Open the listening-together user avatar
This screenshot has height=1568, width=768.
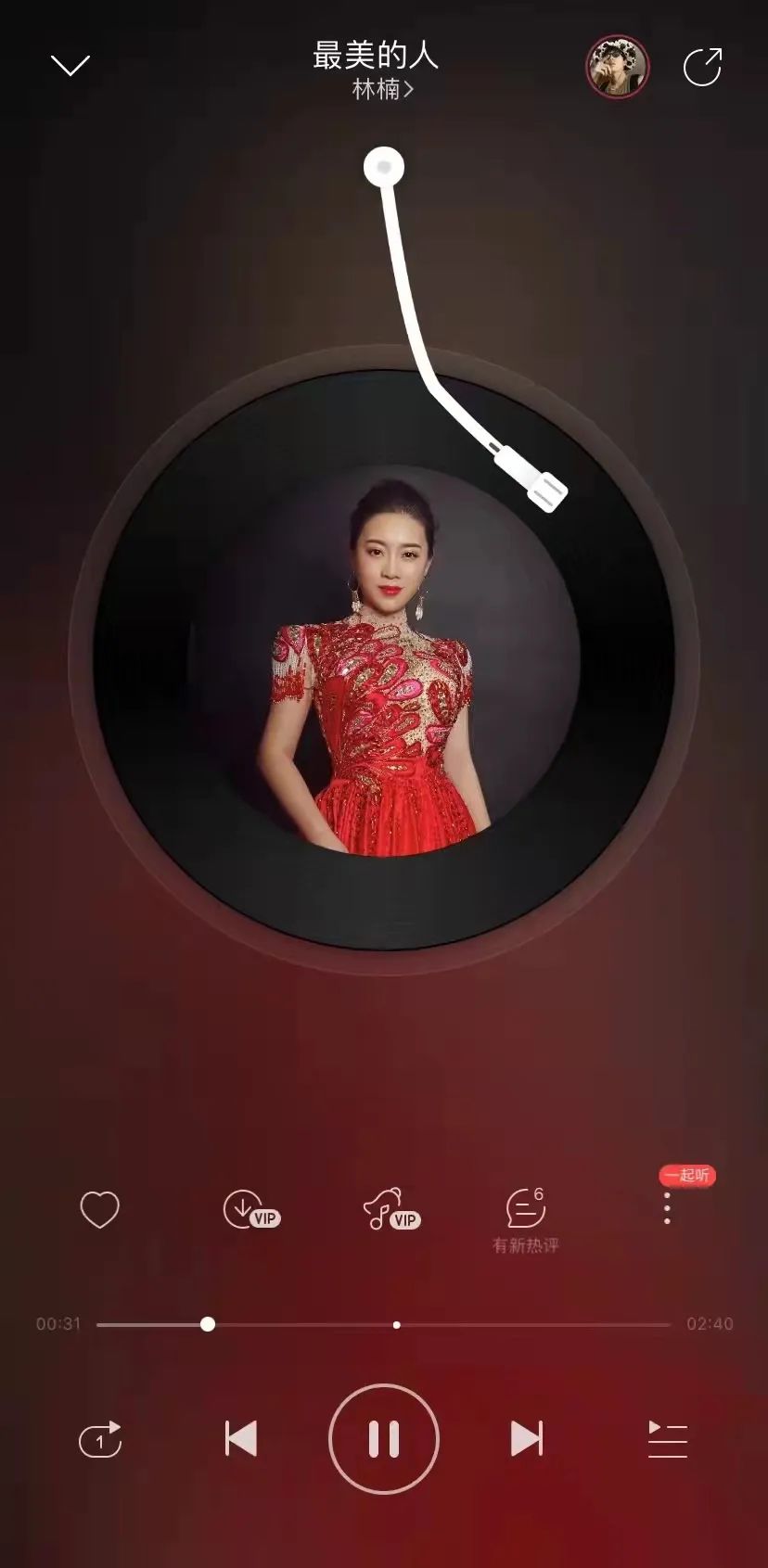click(x=617, y=67)
